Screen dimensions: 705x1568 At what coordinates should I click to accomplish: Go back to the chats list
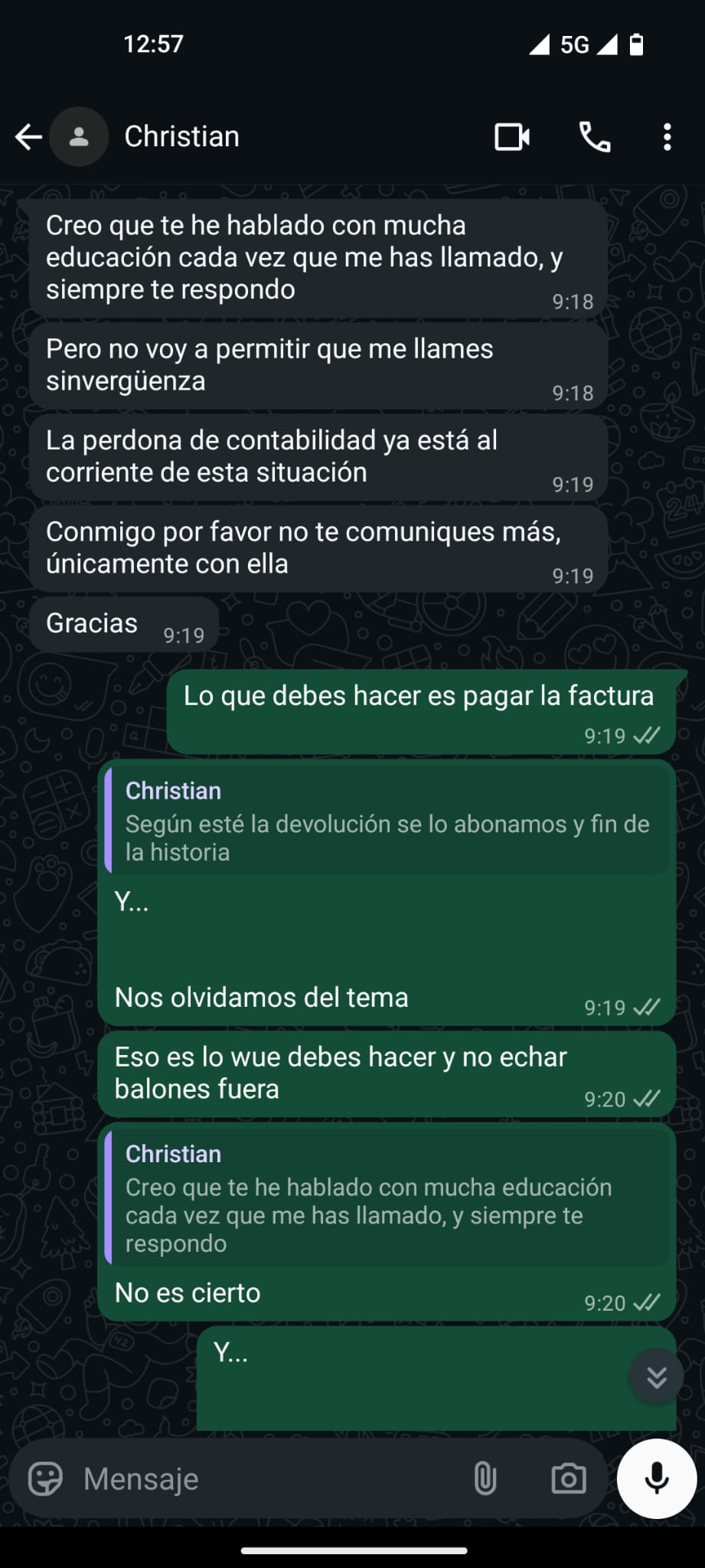[28, 137]
